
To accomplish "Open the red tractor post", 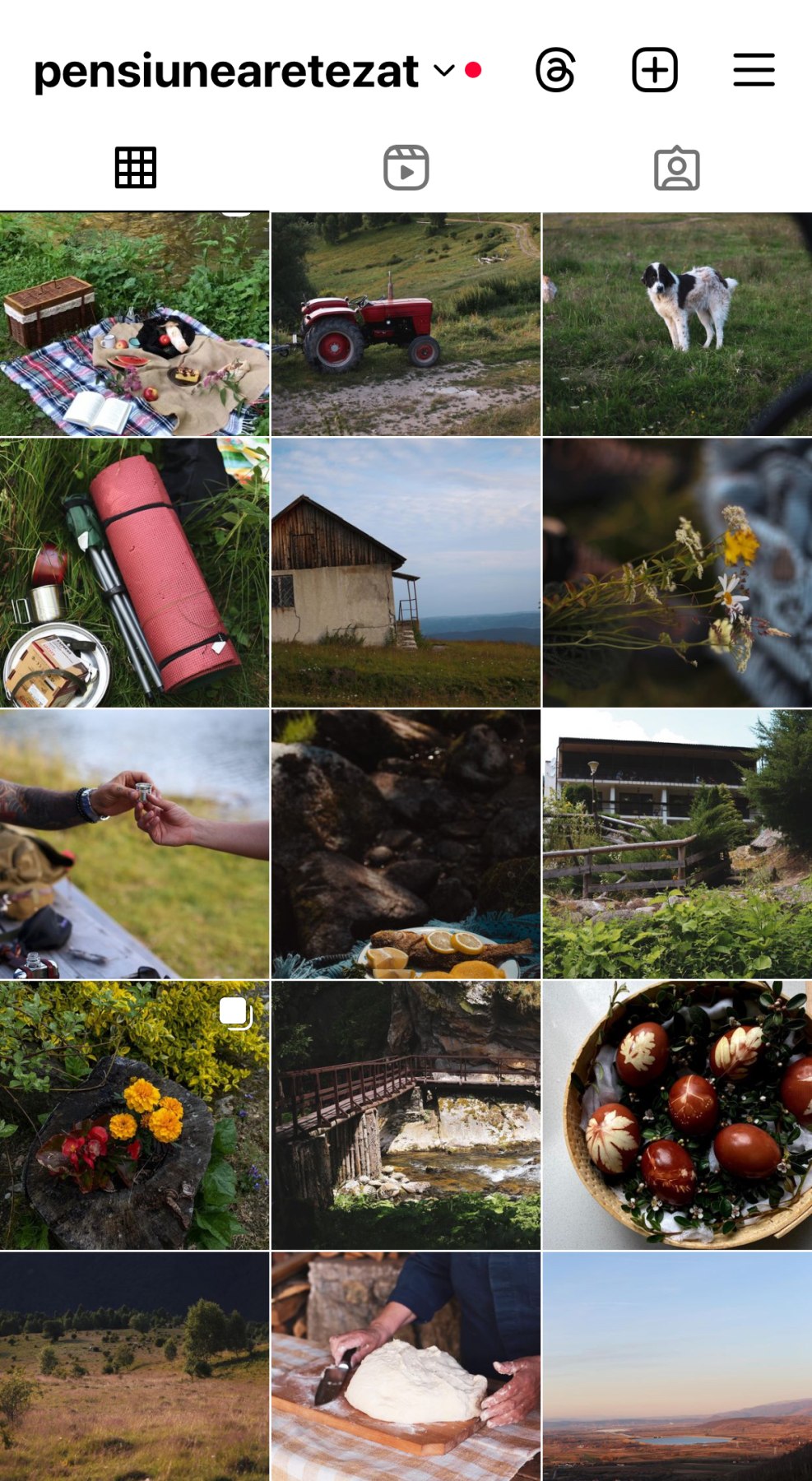I will click(x=406, y=324).
